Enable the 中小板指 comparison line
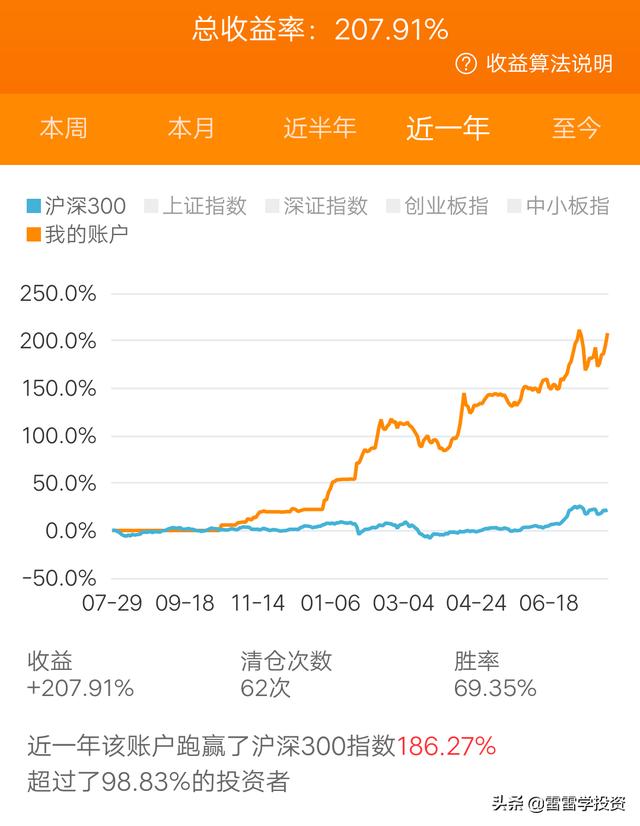This screenshot has height=826, width=640. pos(558,207)
